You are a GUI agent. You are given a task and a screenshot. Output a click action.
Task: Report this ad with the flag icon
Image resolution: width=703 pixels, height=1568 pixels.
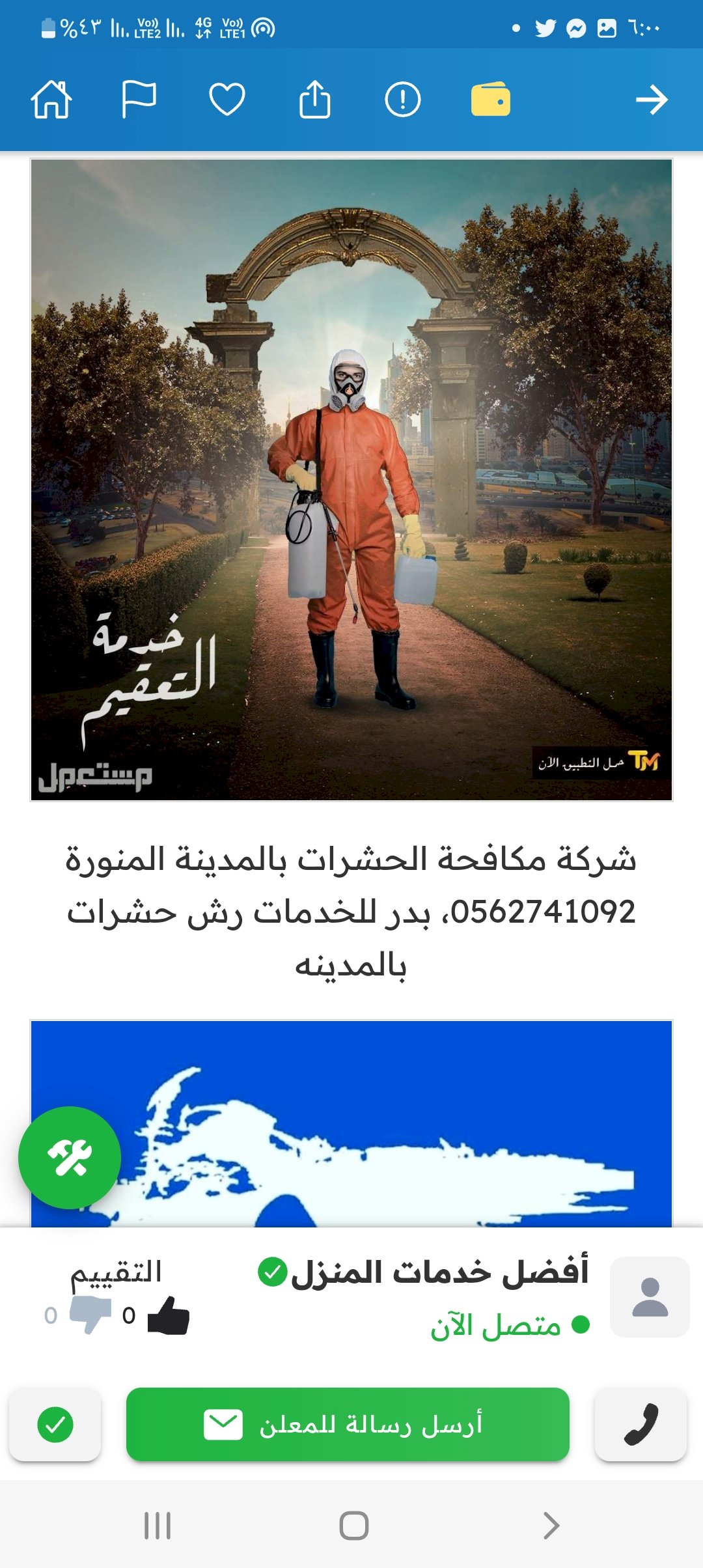[139, 100]
